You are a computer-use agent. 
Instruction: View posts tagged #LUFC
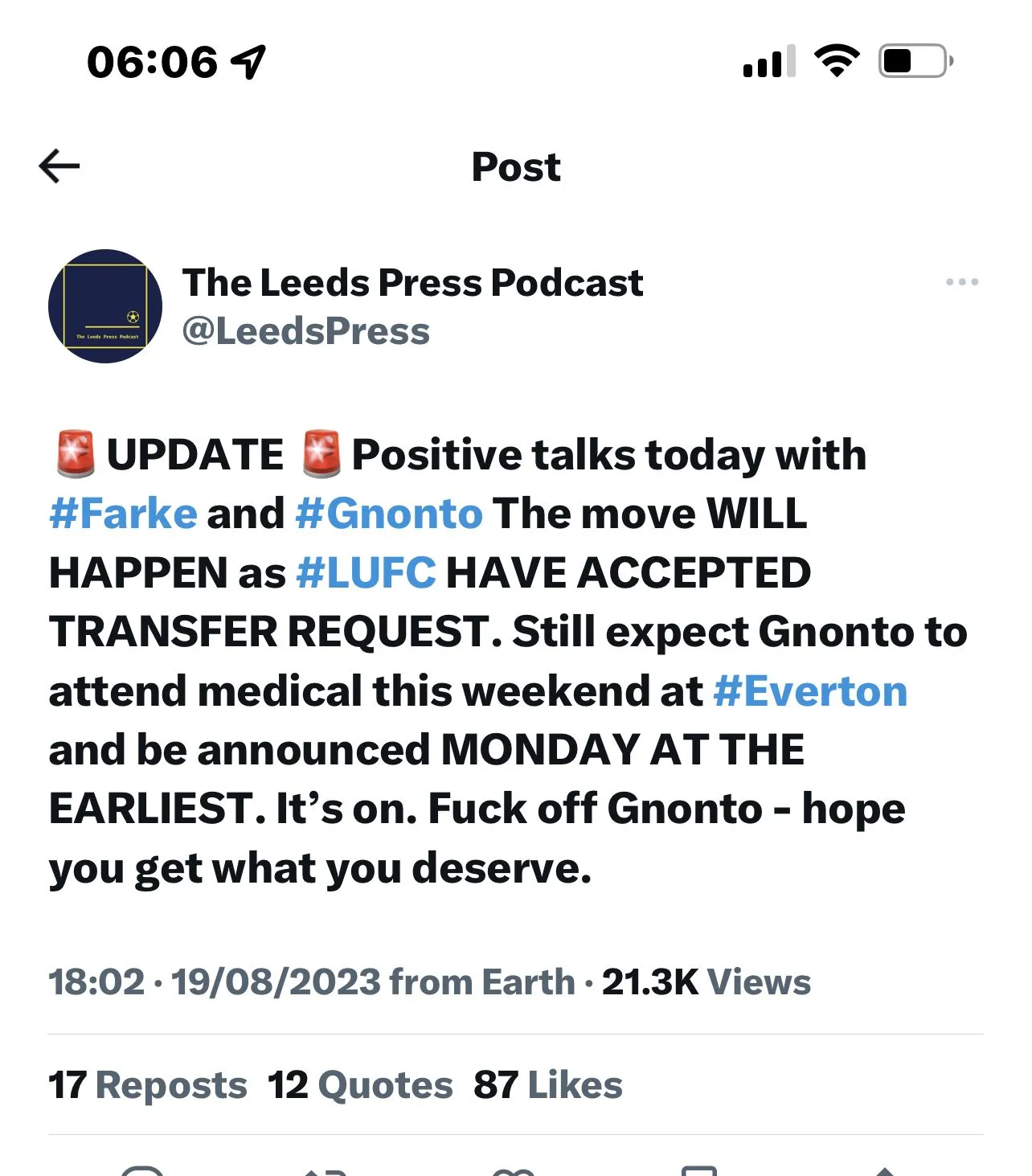coord(367,573)
